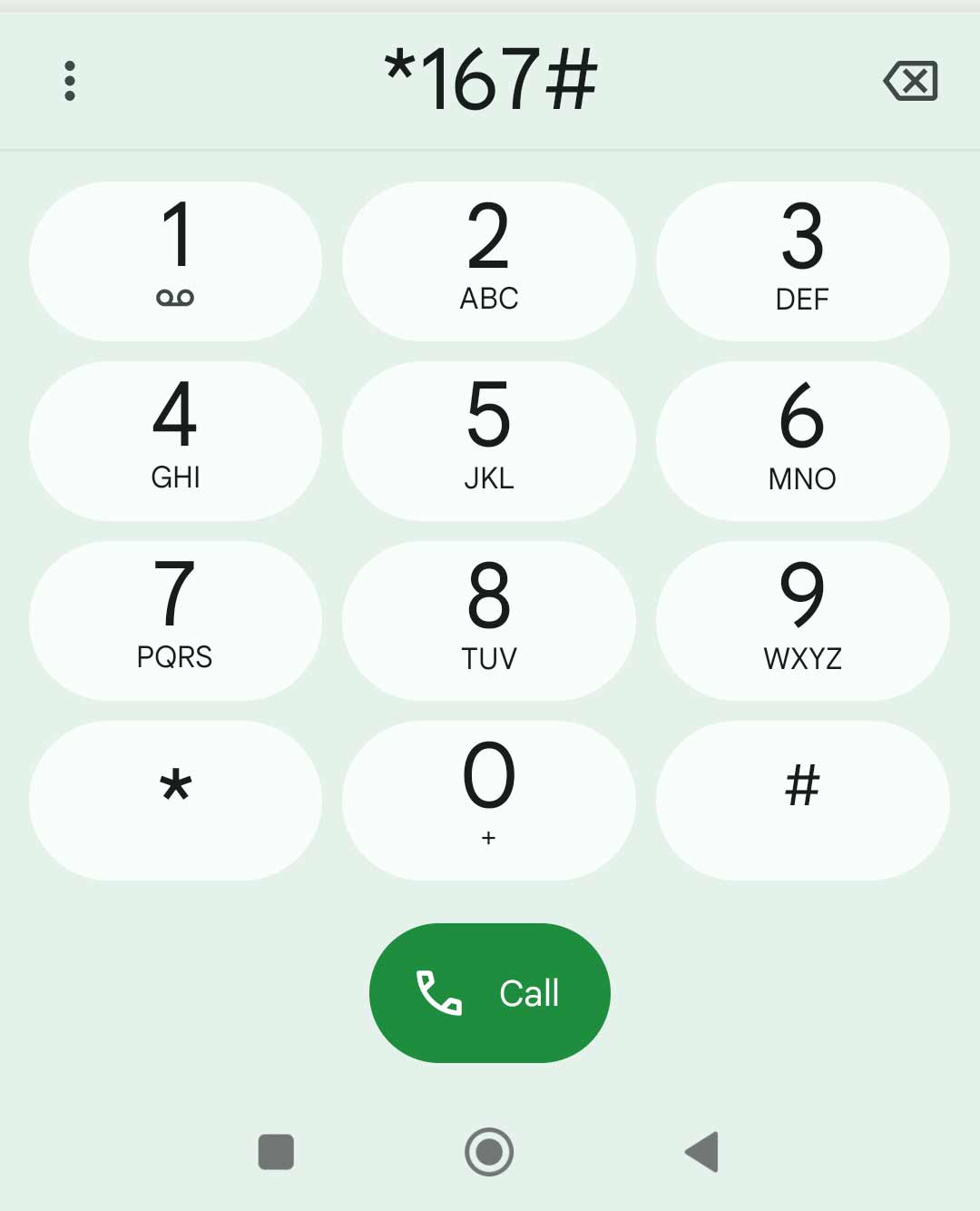Go back using the system back button
This screenshot has height=1211, width=980.
click(702, 1152)
